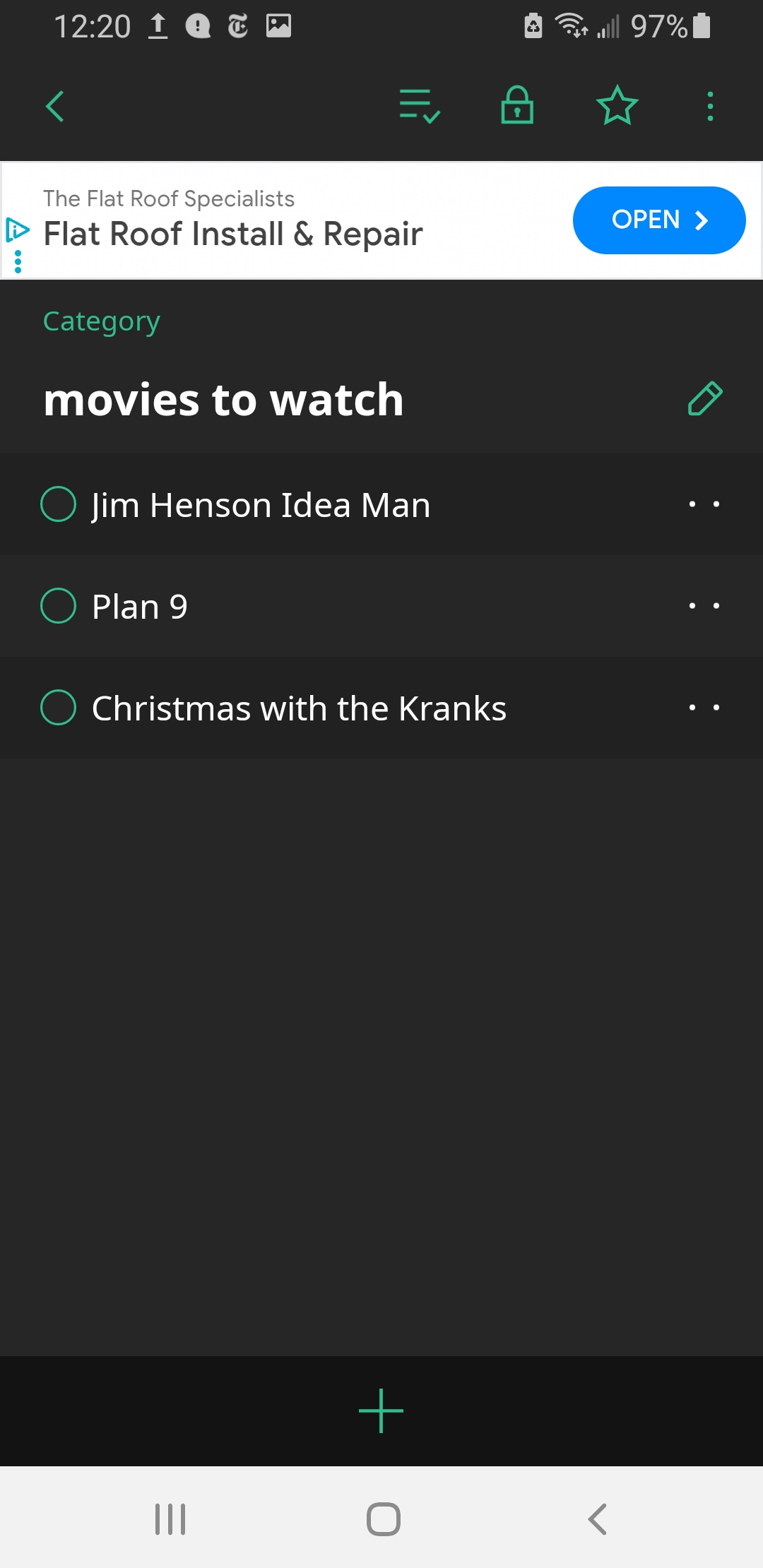Screen dimensions: 763x1568
Task: Select the Category label
Action: [x=102, y=322]
